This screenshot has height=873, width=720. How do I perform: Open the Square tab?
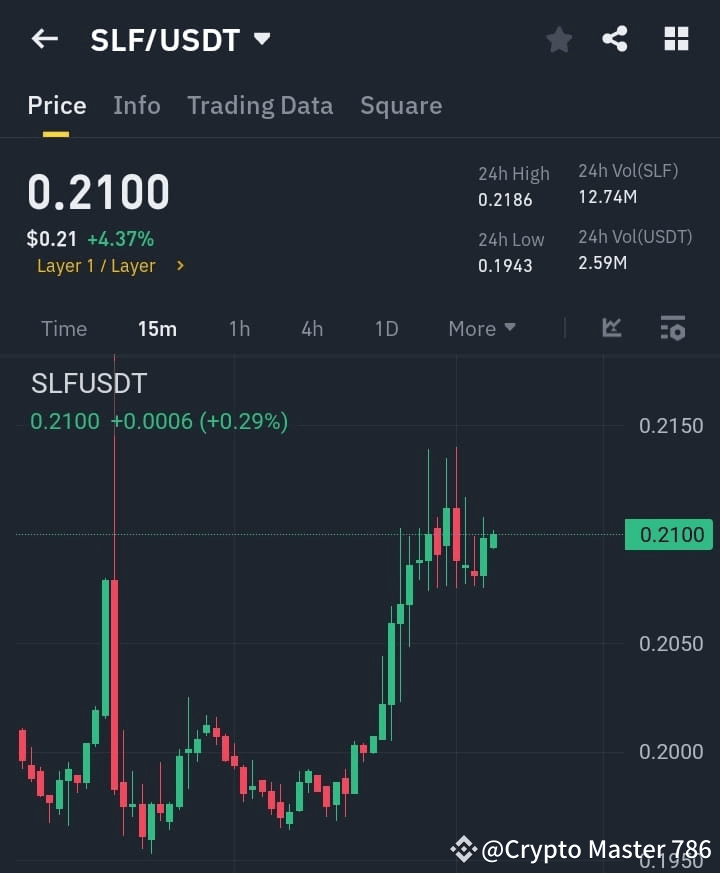click(401, 105)
